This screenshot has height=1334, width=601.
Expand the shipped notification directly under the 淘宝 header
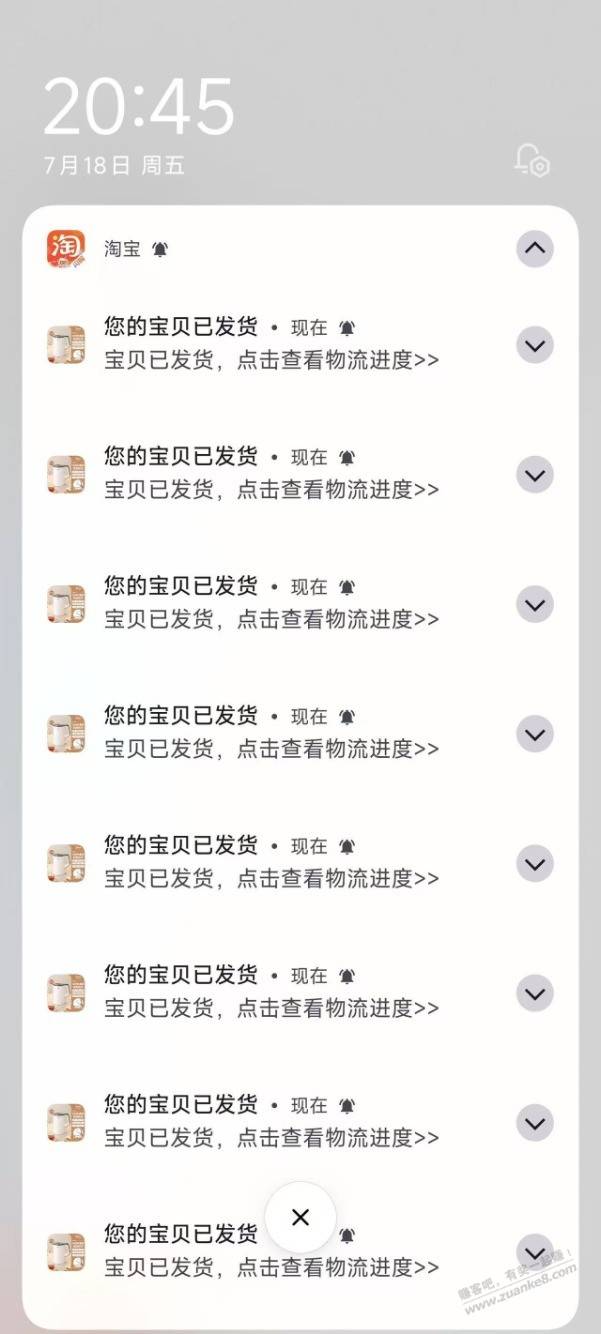[535, 345]
